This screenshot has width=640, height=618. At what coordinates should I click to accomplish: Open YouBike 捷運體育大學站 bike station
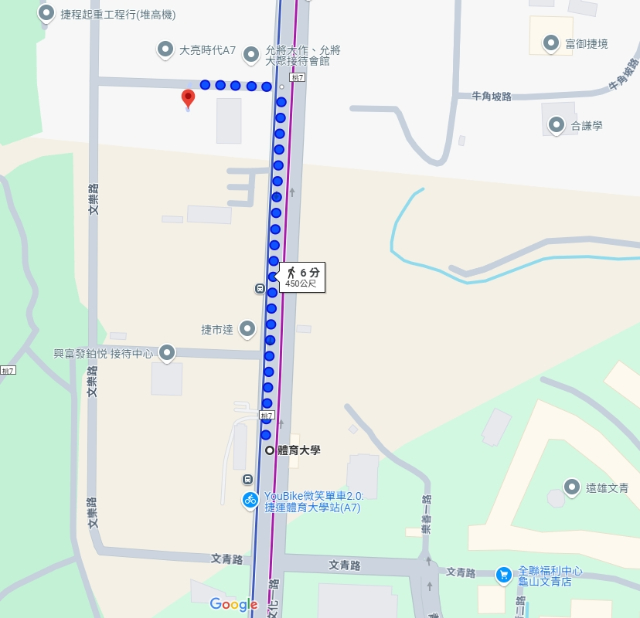coord(250,500)
